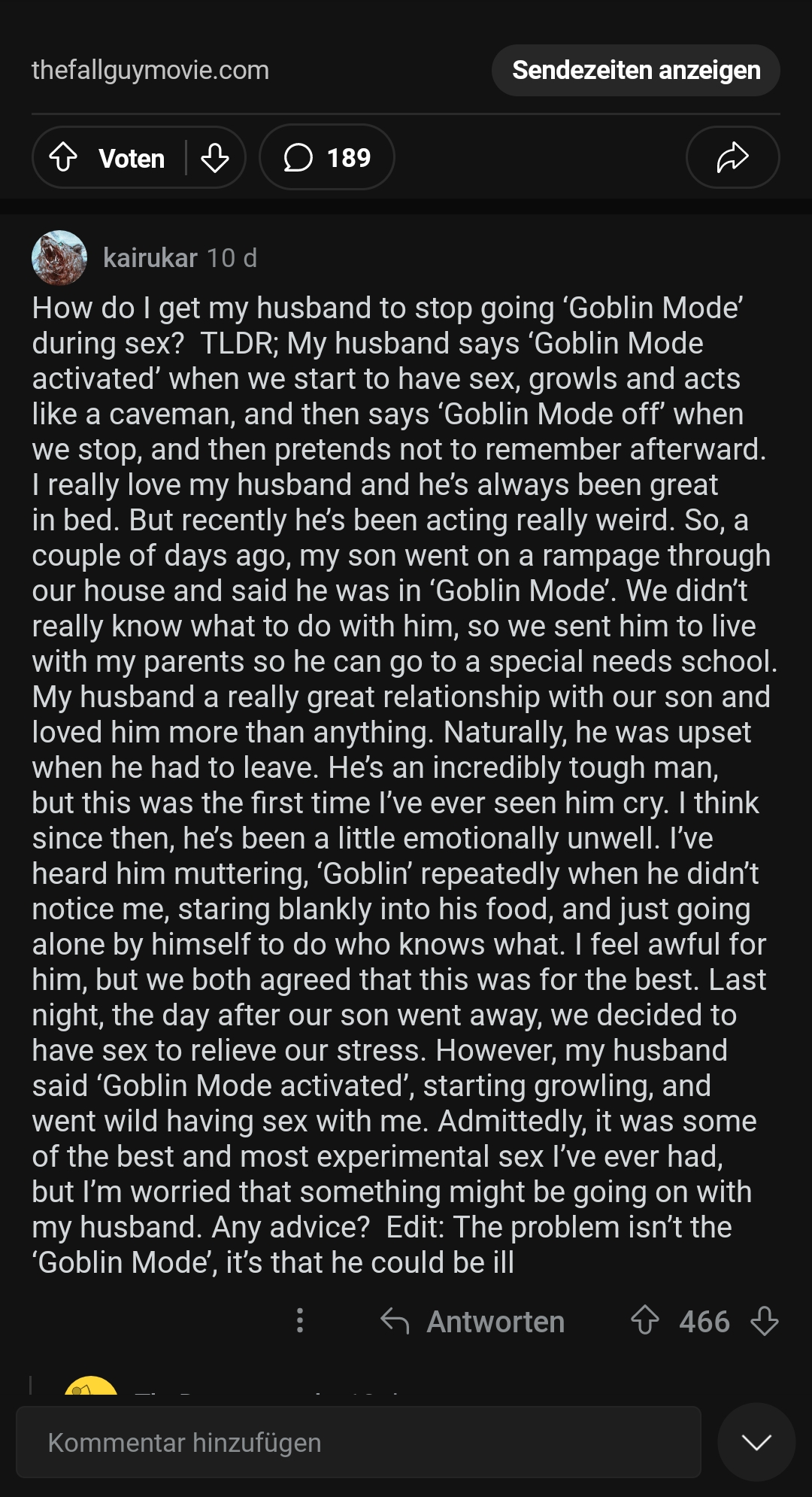The width and height of the screenshot is (812, 1497).
Task: Open thefallguymovie.com link
Action: [x=150, y=70]
